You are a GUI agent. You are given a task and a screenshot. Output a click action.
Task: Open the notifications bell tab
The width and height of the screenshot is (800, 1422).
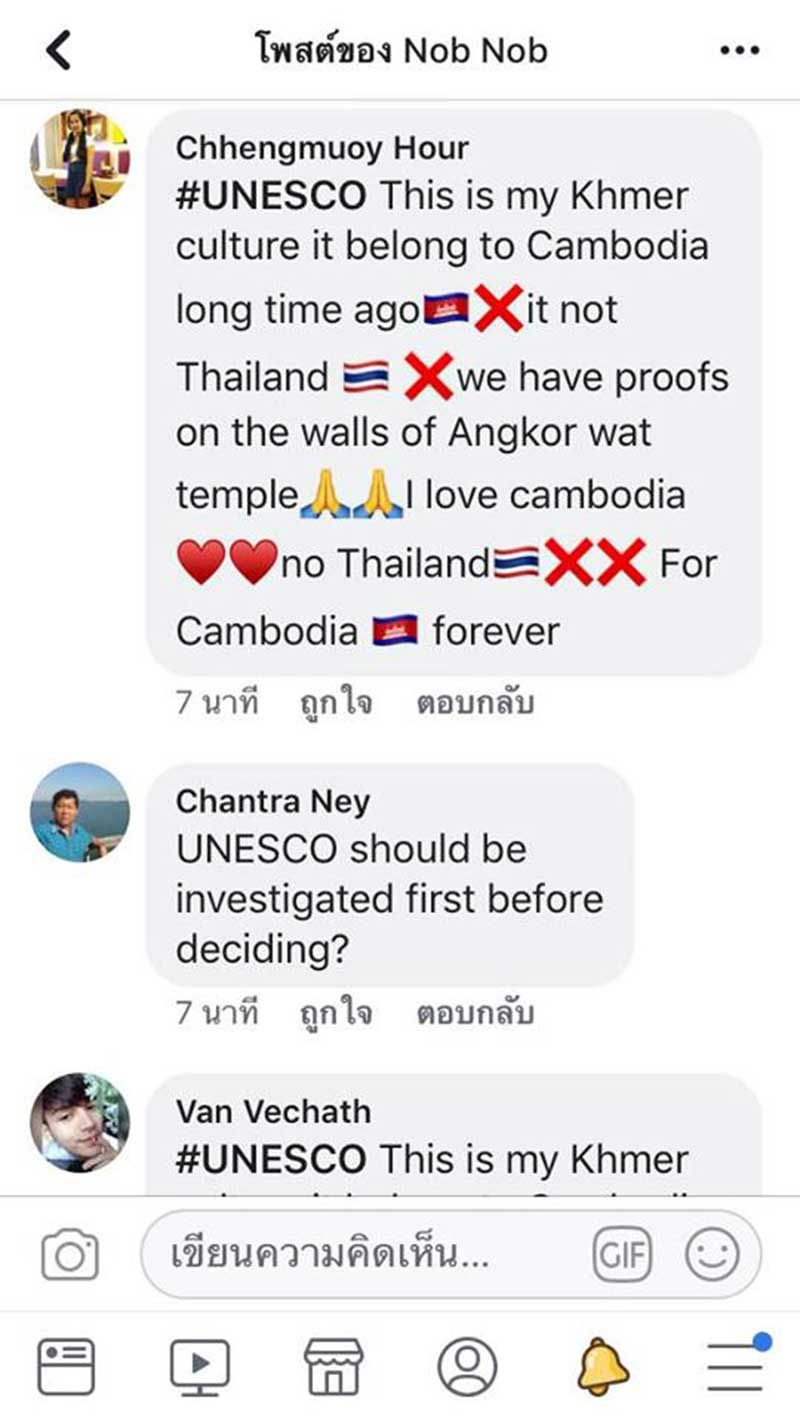click(x=601, y=1367)
